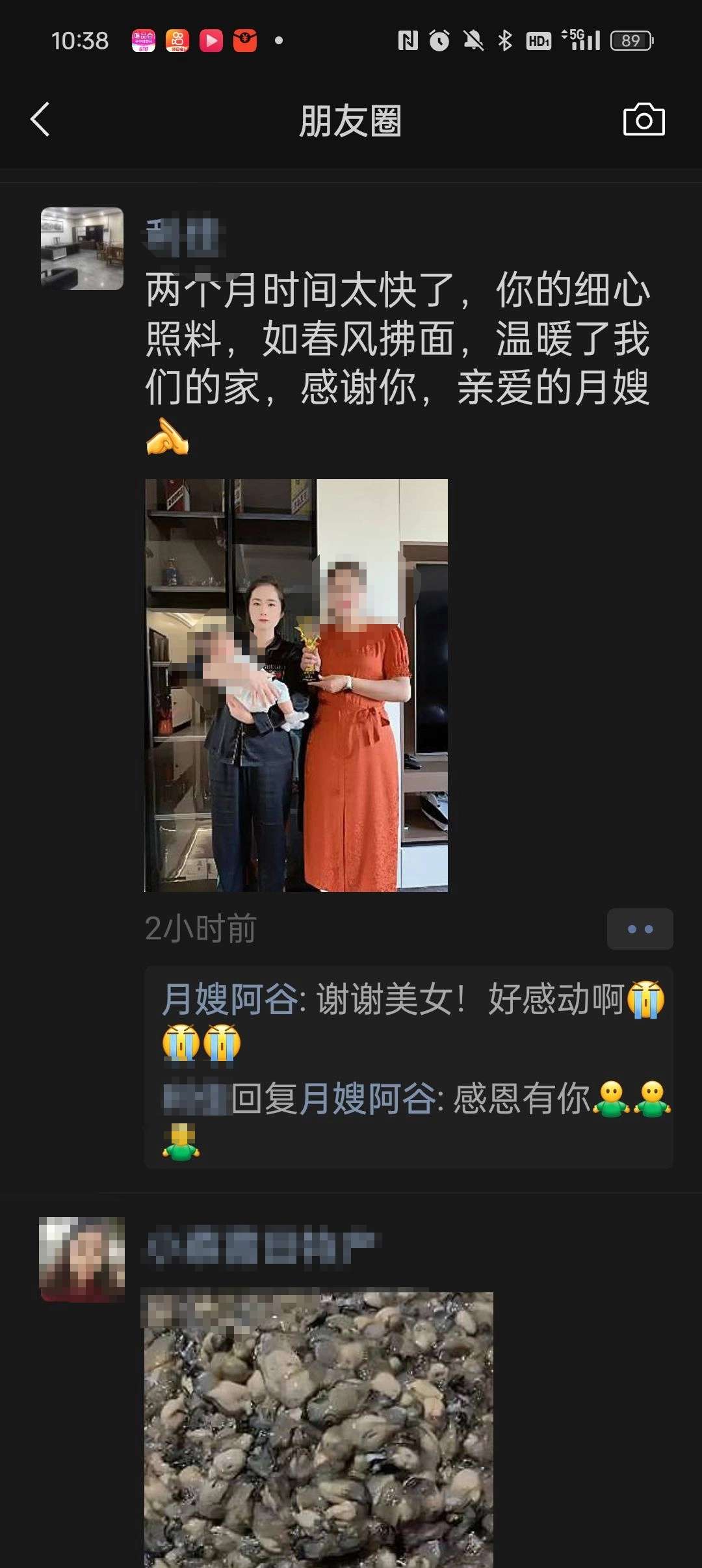This screenshot has width=702, height=1568.
Task: Open the like and comment options button
Action: pos(640,929)
